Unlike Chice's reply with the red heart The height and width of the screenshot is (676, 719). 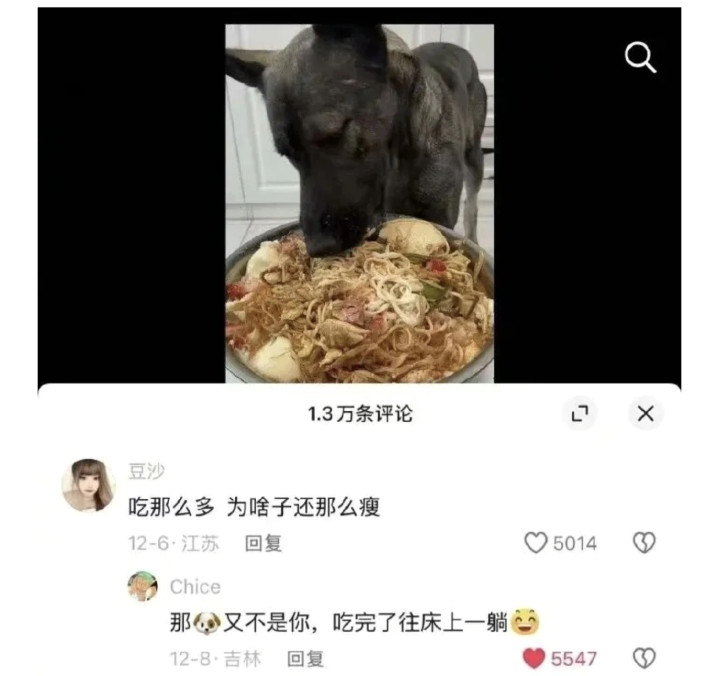pos(535,658)
